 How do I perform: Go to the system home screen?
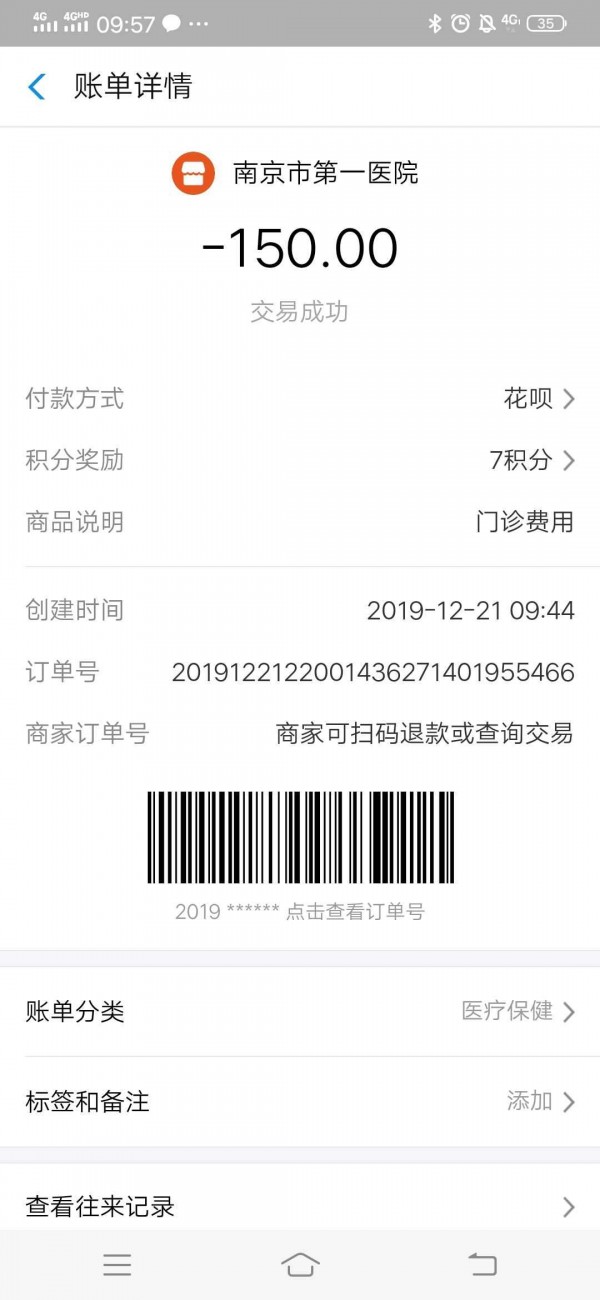click(300, 1264)
